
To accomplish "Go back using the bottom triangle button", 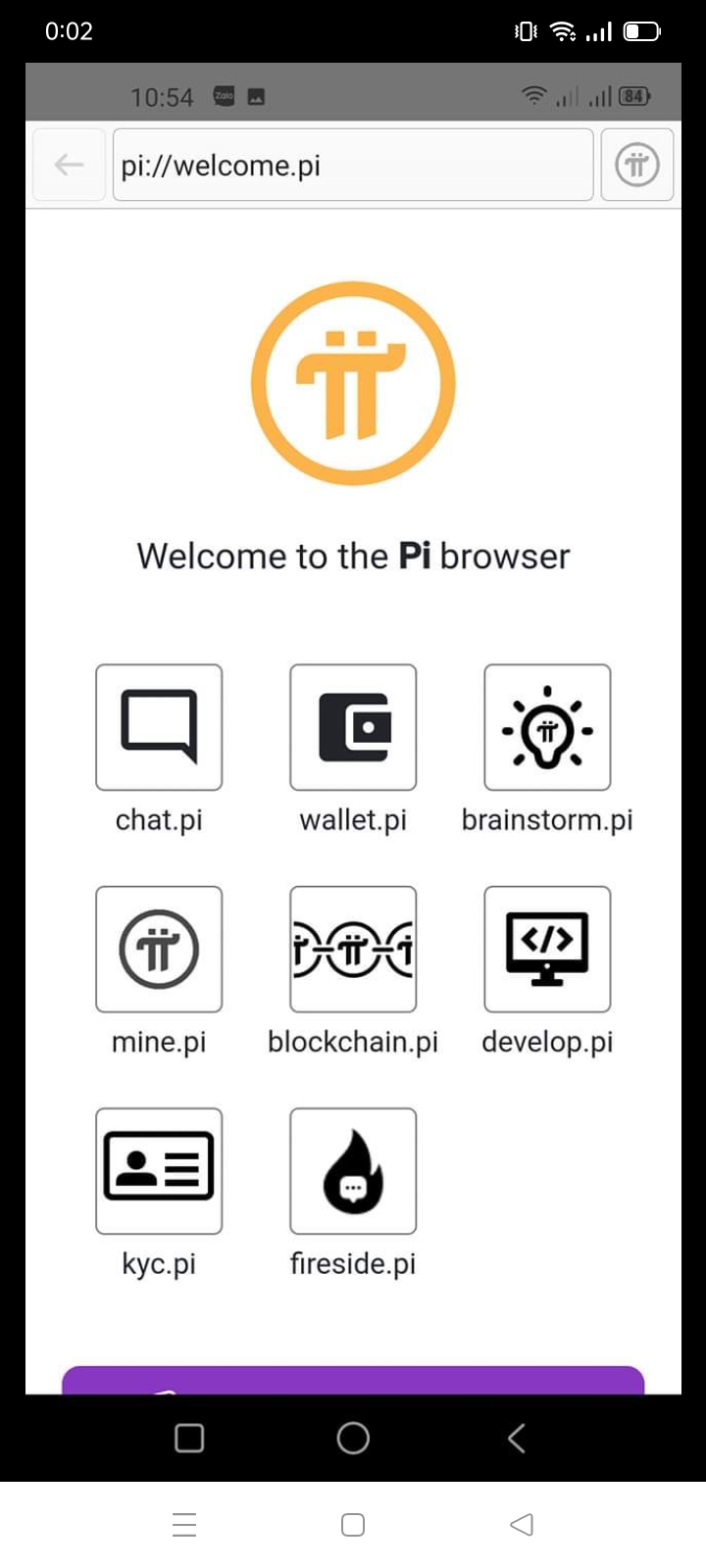I will (x=522, y=1525).
